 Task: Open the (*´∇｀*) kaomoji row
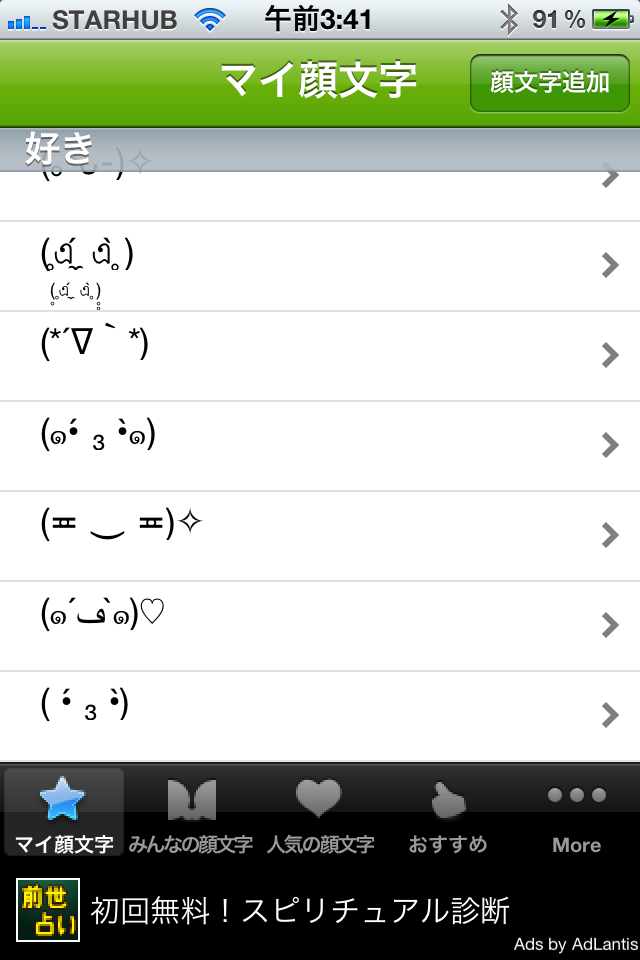point(320,356)
